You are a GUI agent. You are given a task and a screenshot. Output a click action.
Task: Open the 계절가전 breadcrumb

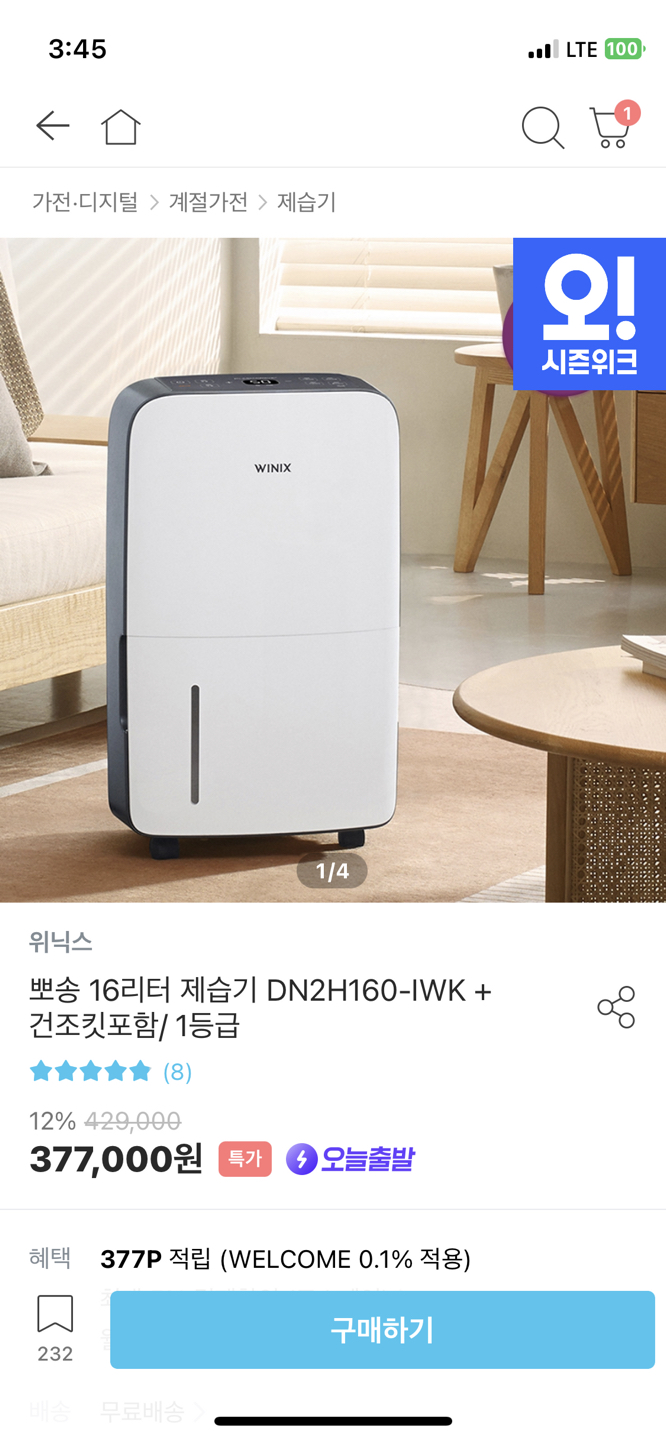pos(208,202)
